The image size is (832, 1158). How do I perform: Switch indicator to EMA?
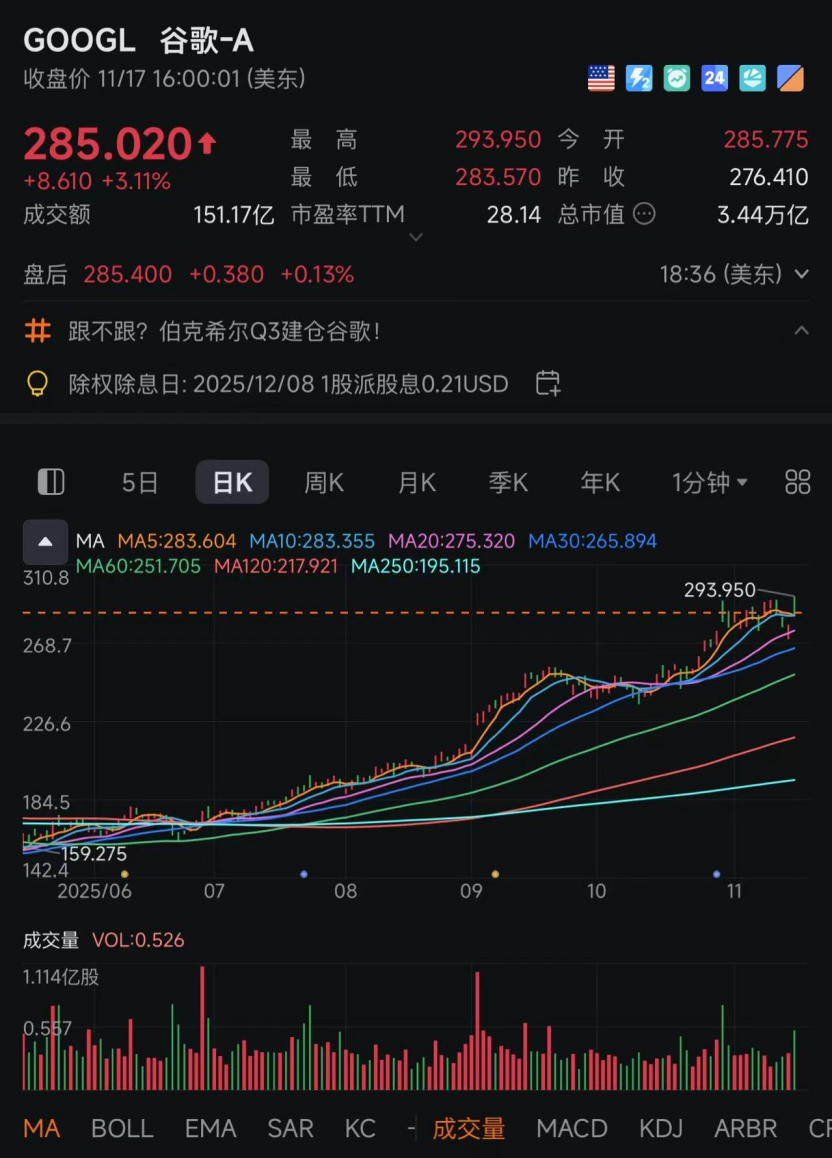210,1128
